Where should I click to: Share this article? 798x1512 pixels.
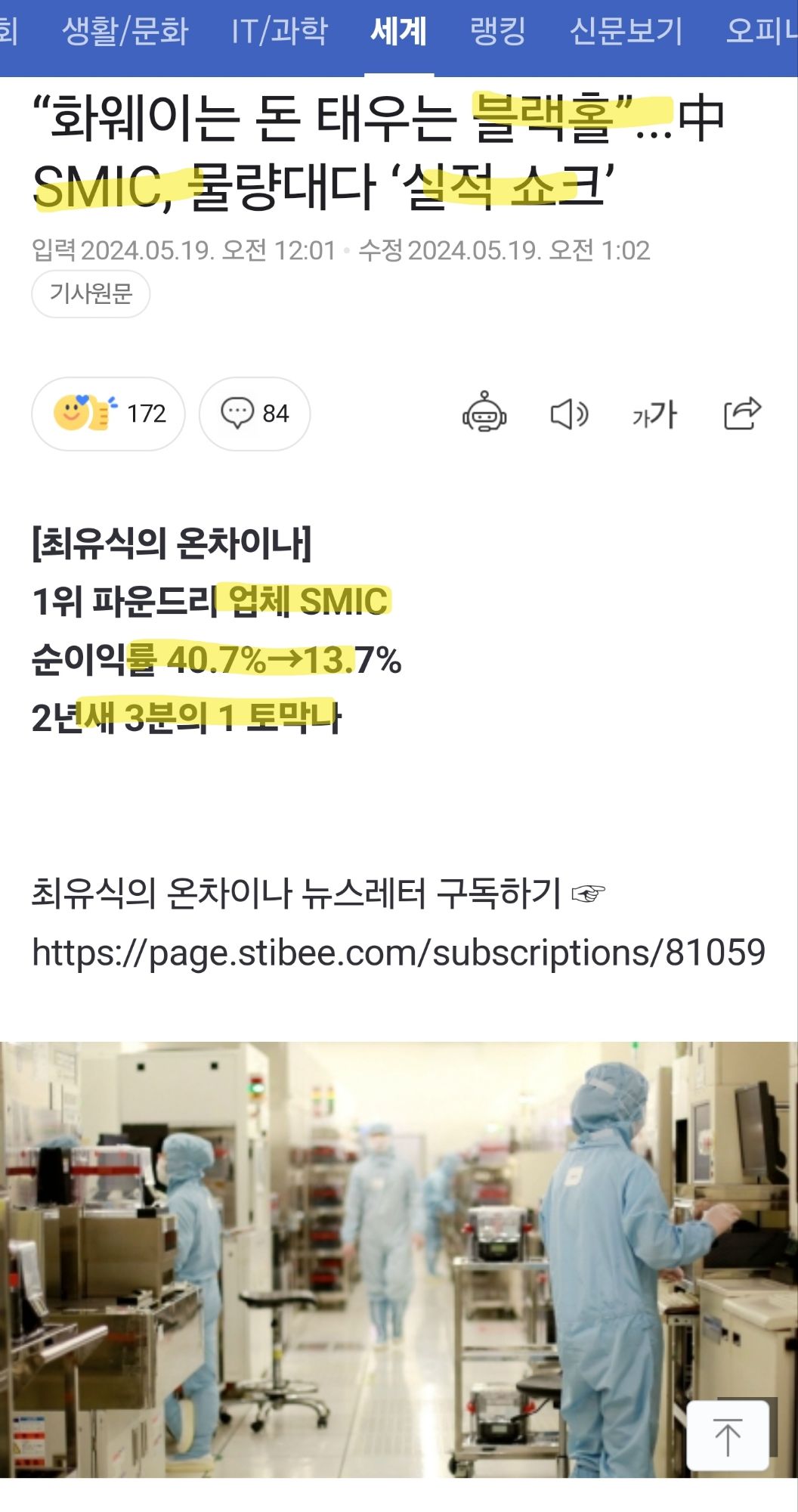(742, 414)
